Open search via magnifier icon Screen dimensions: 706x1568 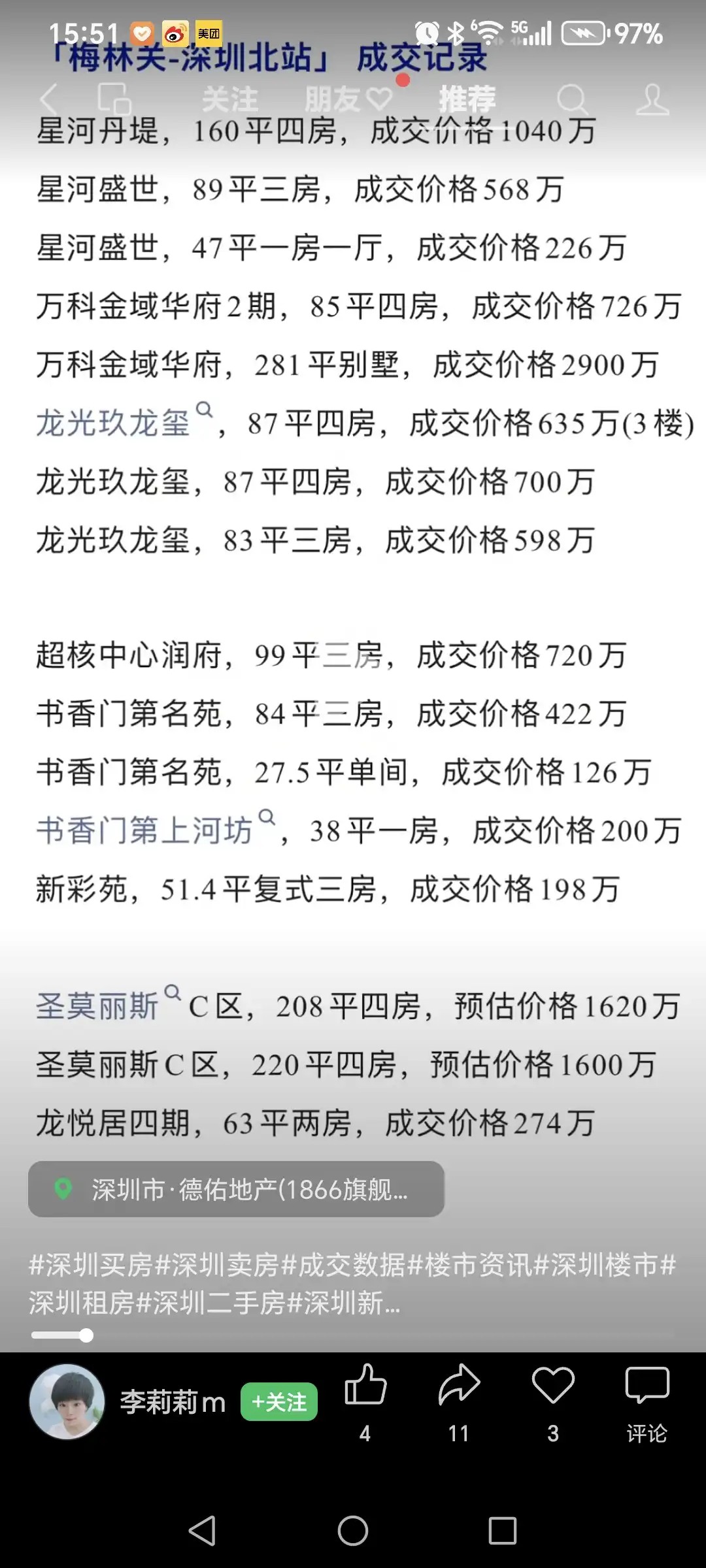coord(573,100)
